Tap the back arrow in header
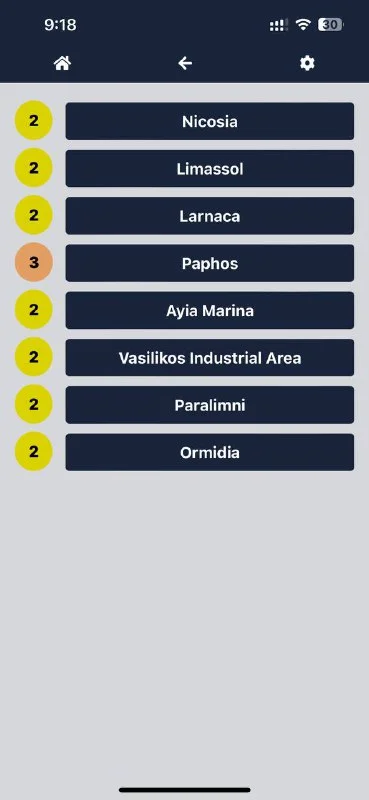The height and width of the screenshot is (800, 369). click(x=185, y=63)
